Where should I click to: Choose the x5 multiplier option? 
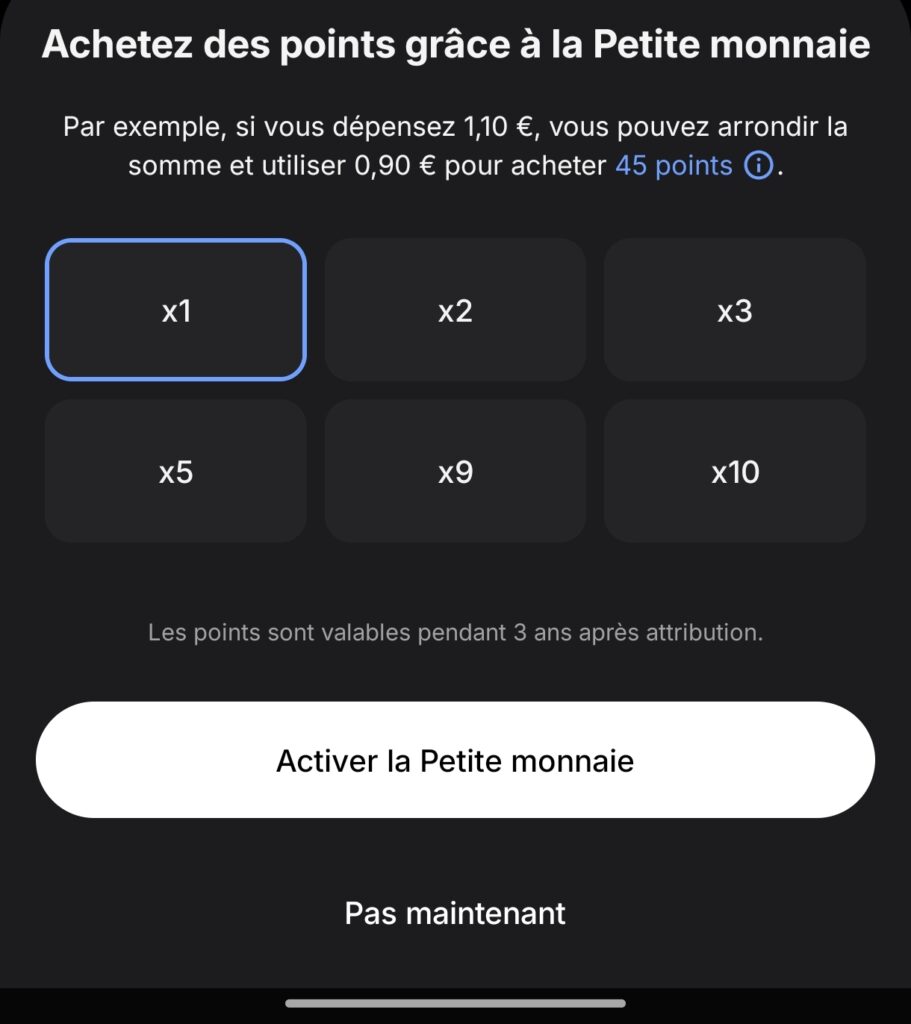[x=175, y=470]
